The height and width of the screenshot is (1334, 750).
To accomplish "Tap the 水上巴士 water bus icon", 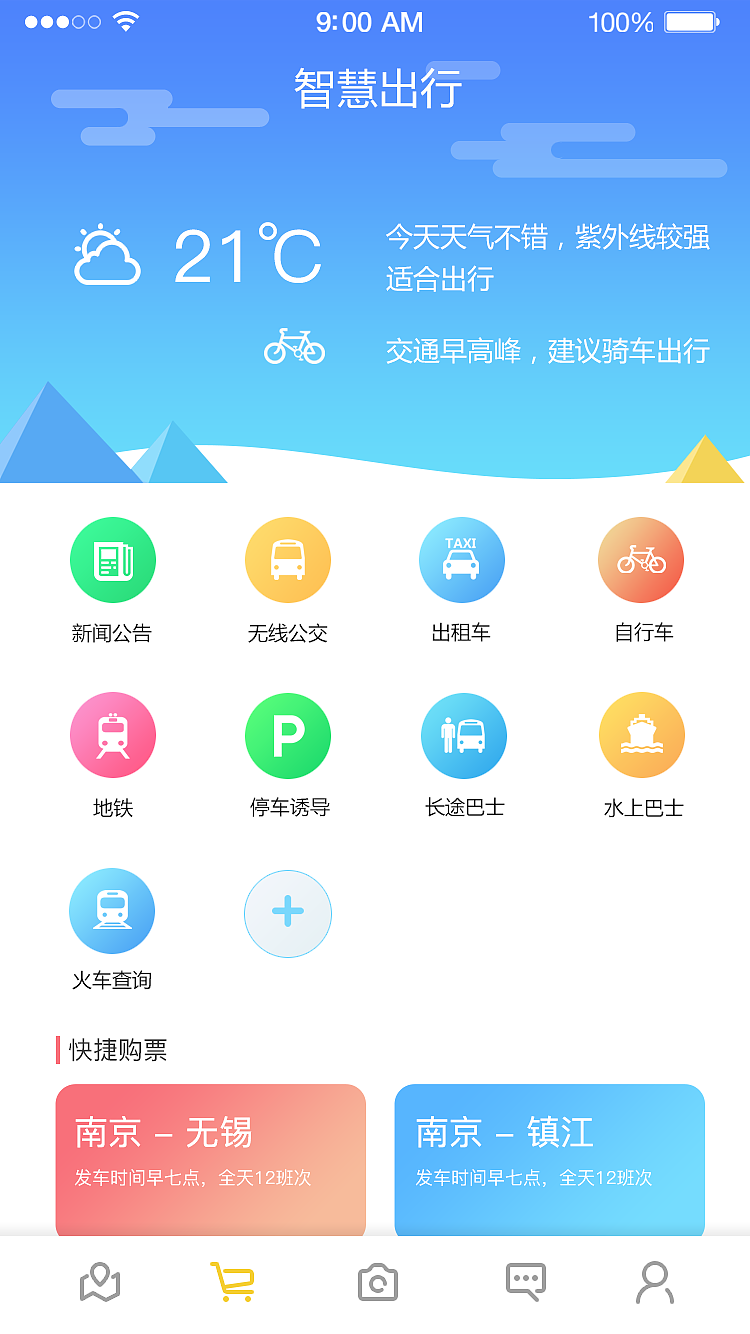I will 641,734.
